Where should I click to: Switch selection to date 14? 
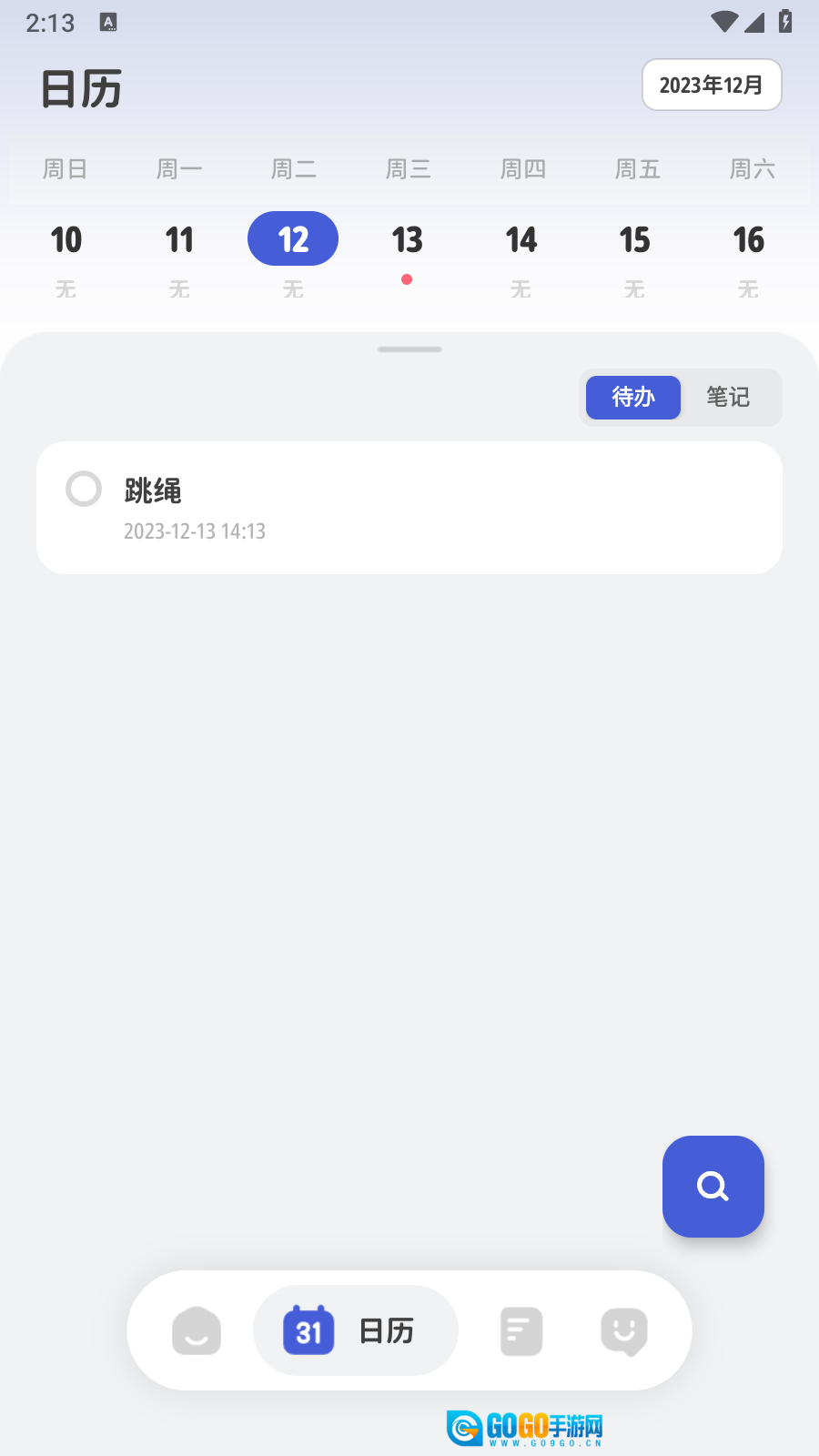pyautogui.click(x=521, y=239)
